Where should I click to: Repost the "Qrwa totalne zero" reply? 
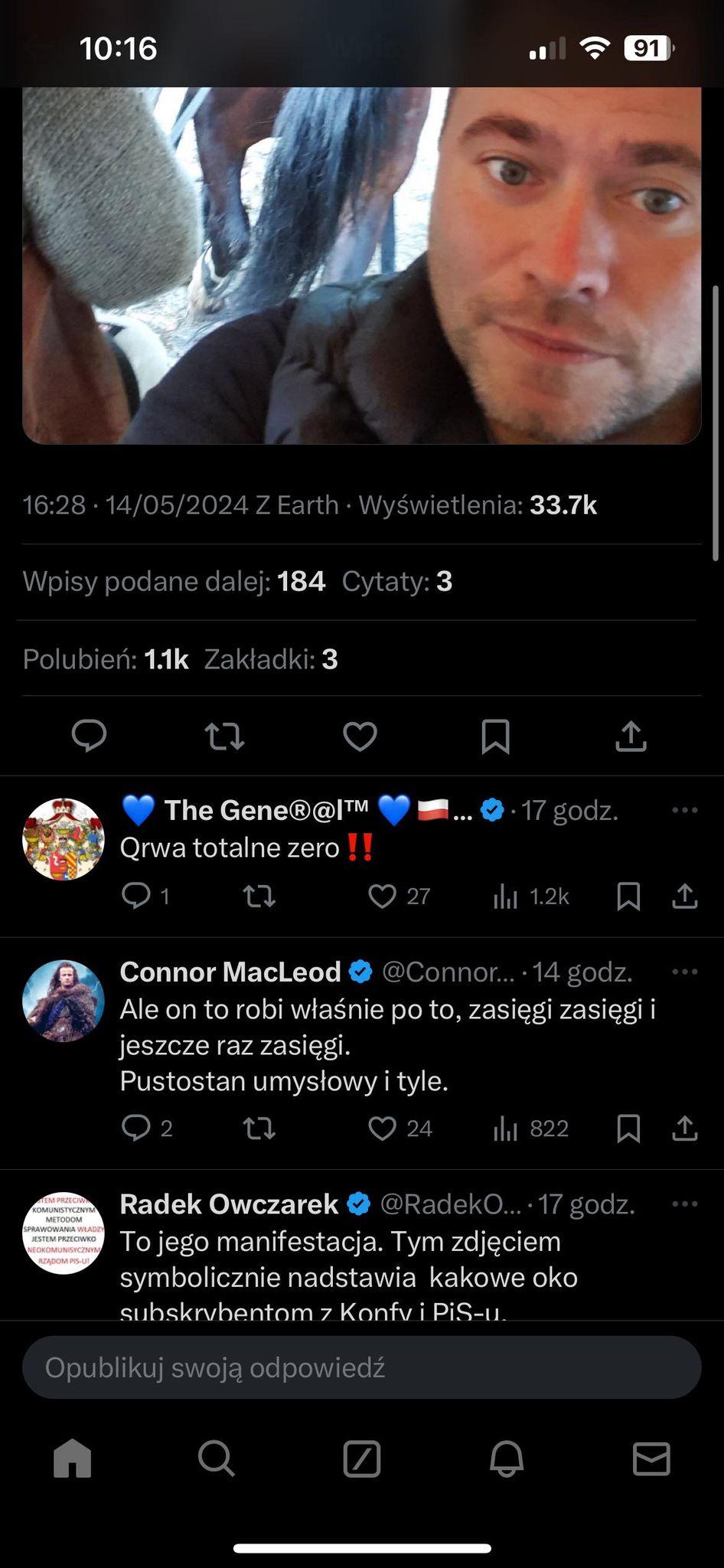point(259,896)
